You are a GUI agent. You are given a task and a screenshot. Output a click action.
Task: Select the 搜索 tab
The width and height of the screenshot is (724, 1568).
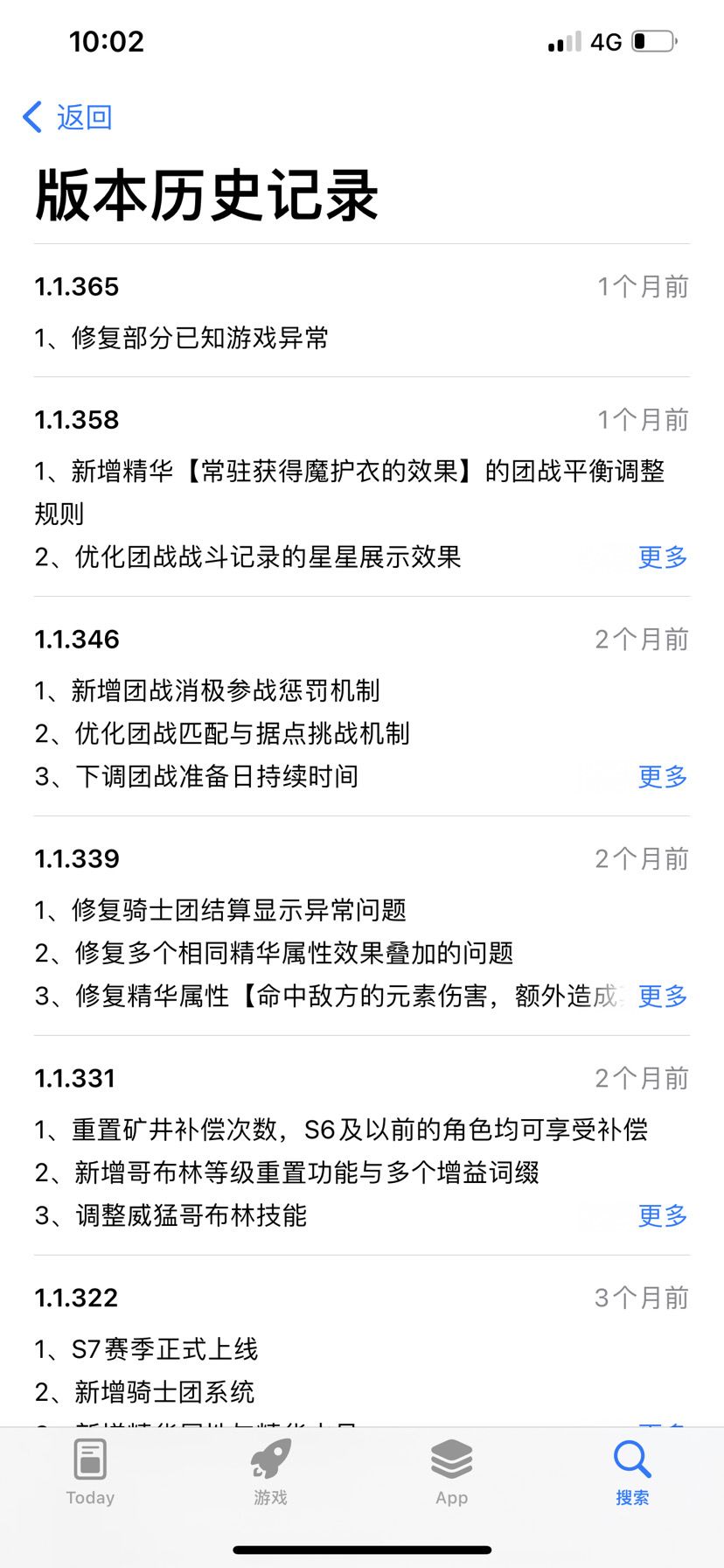coord(632,1472)
